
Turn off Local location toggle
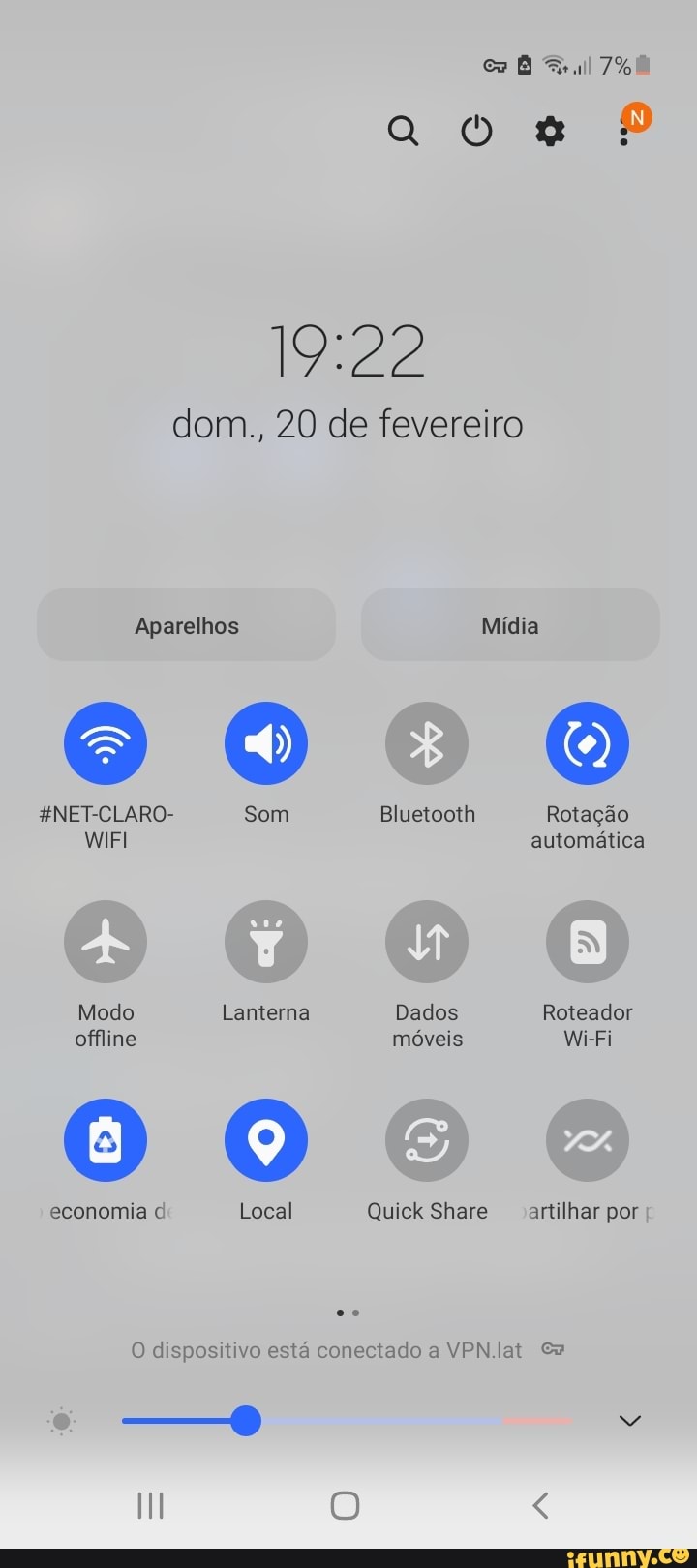pyautogui.click(x=266, y=1140)
